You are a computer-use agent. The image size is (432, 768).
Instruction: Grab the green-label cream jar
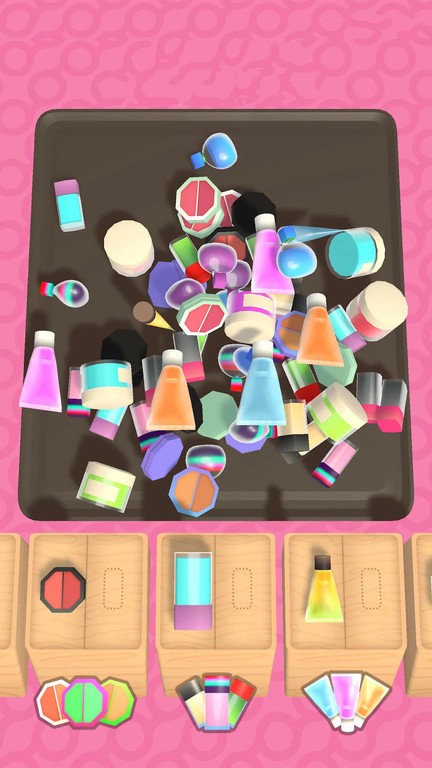(x=106, y=486)
